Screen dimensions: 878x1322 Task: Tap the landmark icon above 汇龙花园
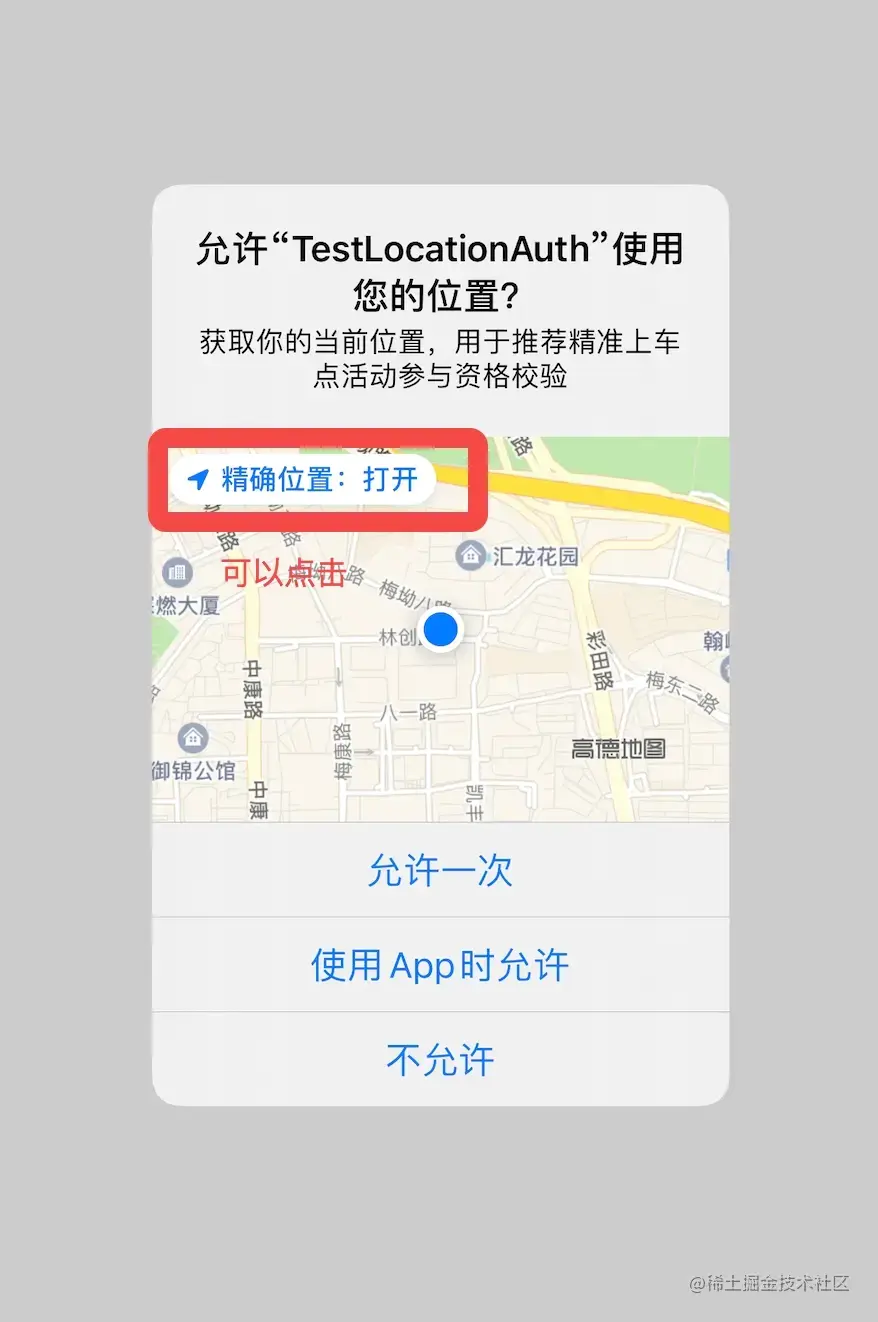point(470,553)
